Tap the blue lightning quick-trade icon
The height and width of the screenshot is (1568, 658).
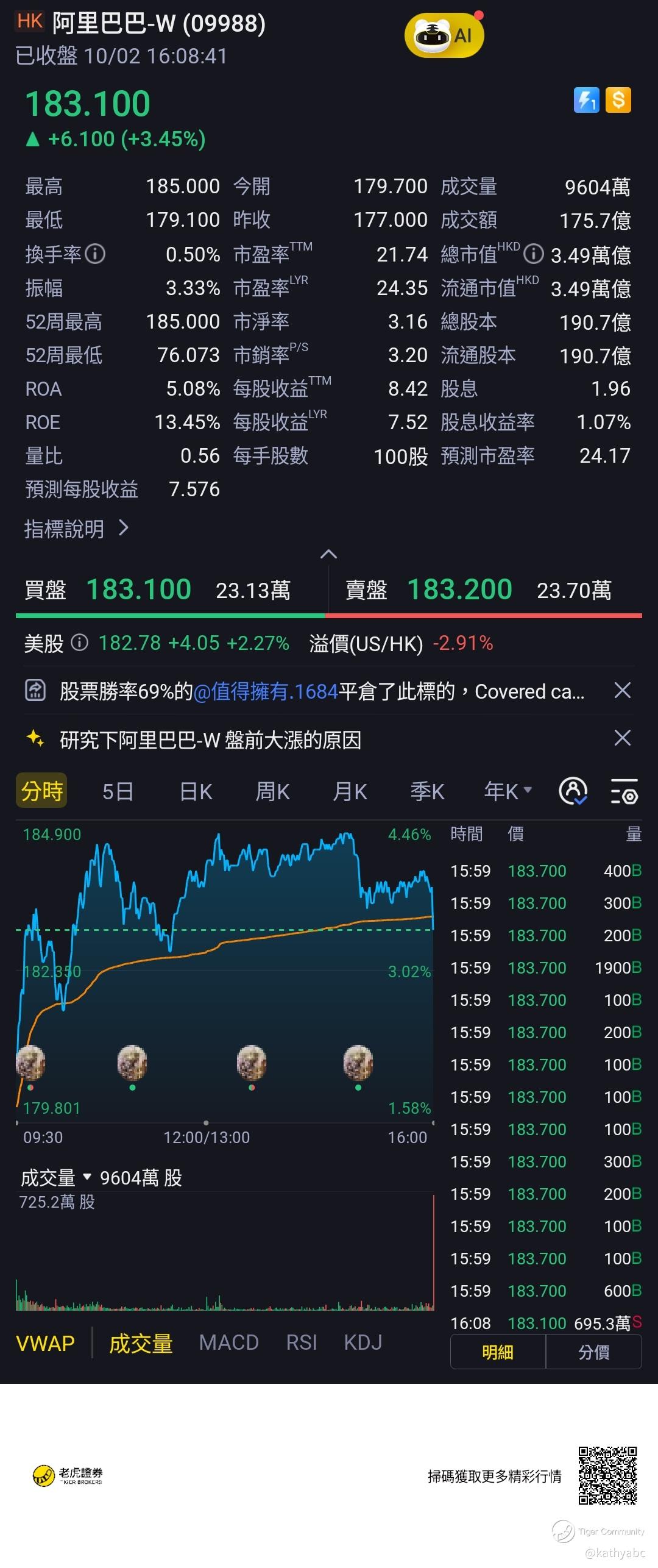586,101
